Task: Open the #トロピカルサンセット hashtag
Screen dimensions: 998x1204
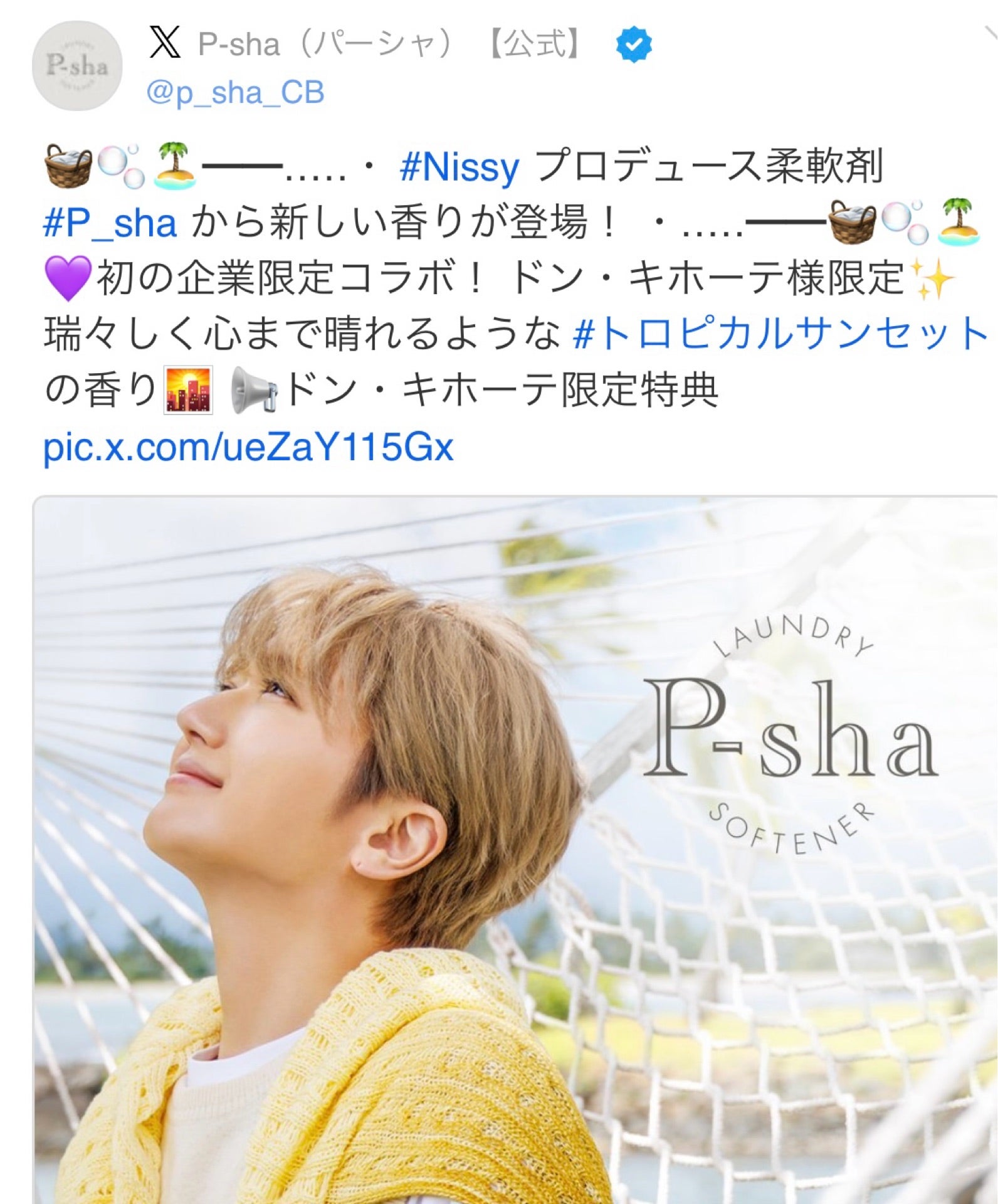Action: 780,334
